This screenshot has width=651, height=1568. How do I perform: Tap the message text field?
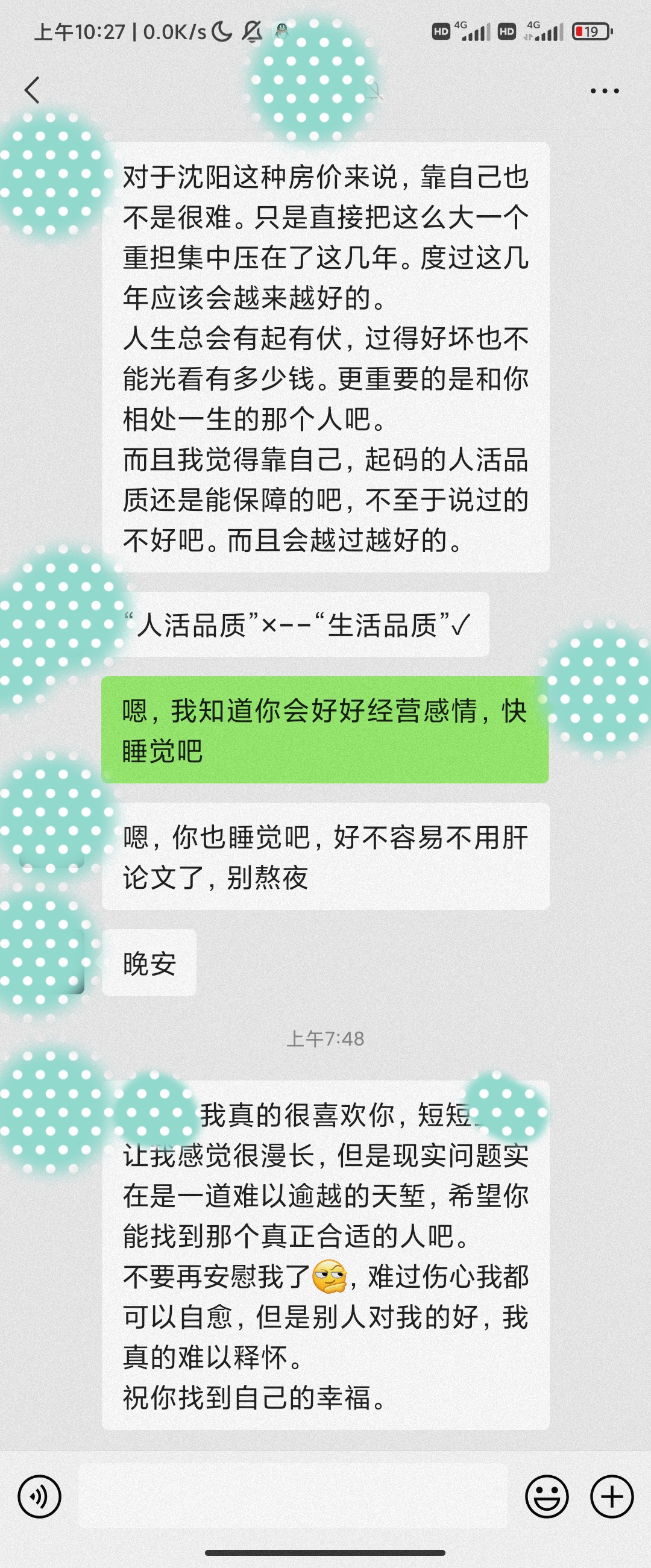[x=292, y=1496]
